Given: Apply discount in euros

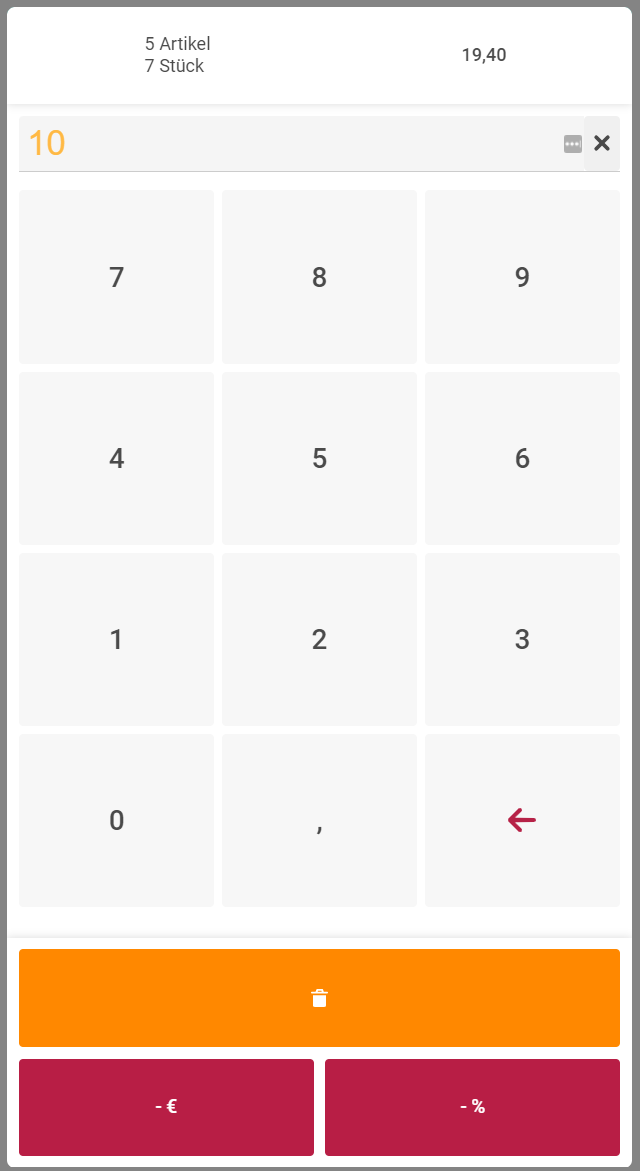Looking at the screenshot, I should pyautogui.click(x=166, y=1106).
